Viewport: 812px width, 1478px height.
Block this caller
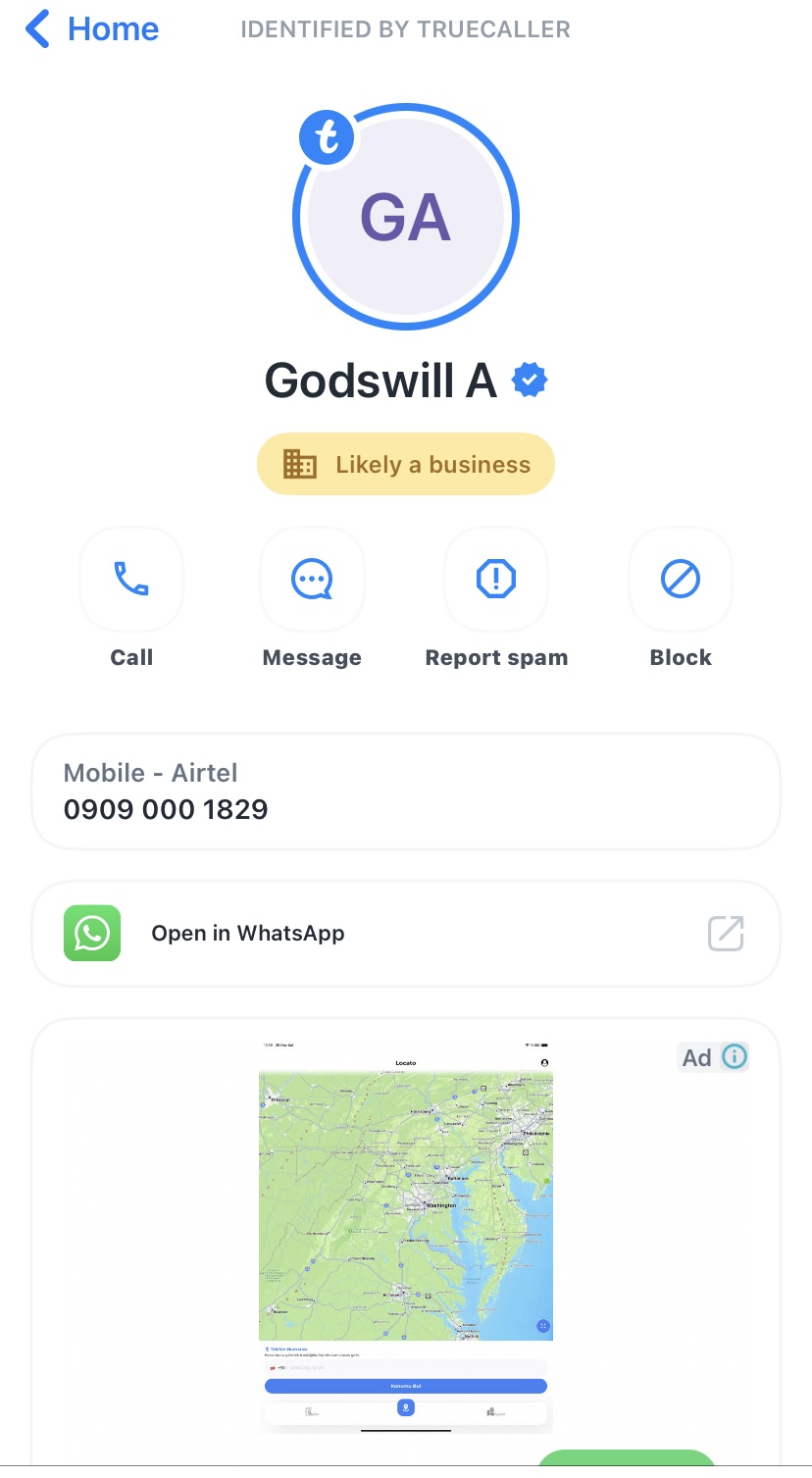pyautogui.click(x=681, y=580)
